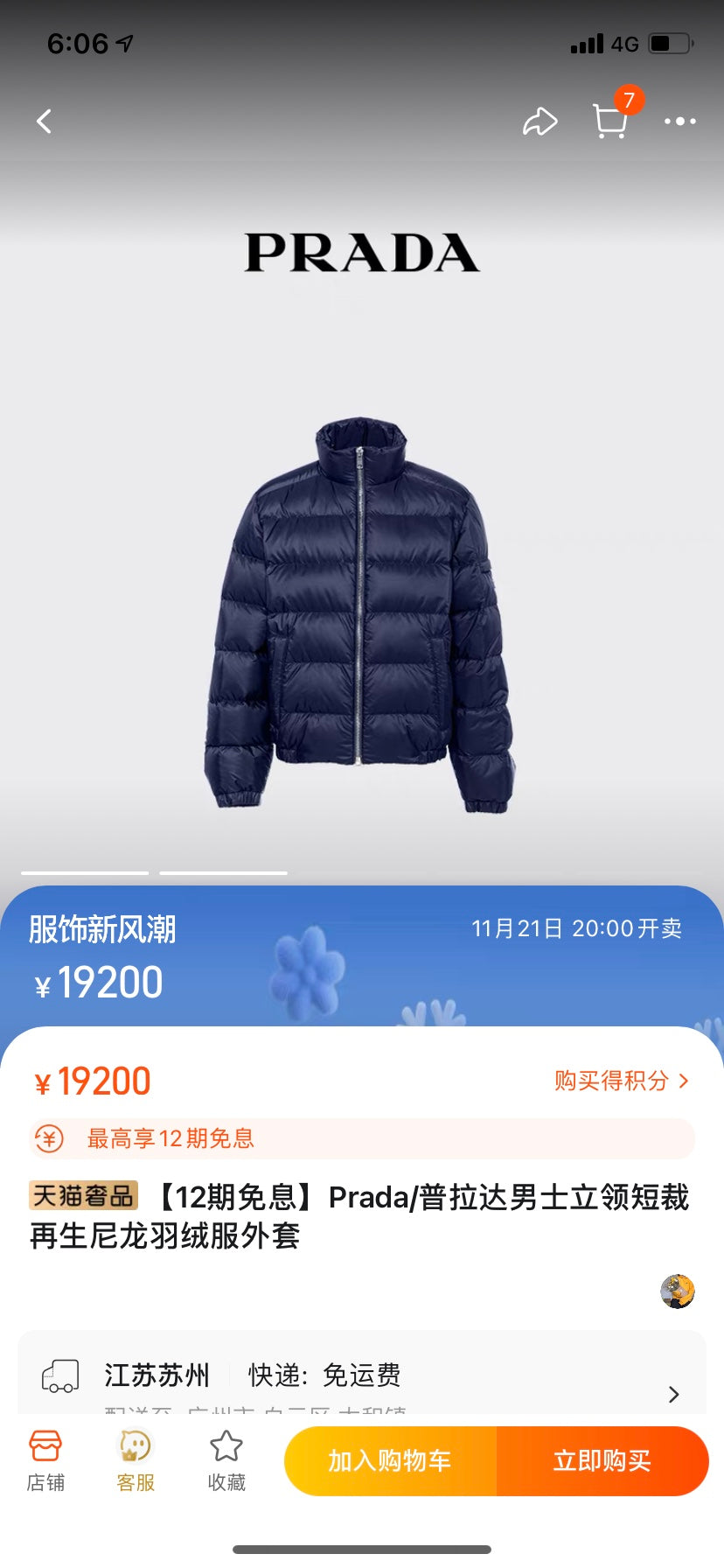The height and width of the screenshot is (1568, 724).
Task: Visit the 店铺 store page
Action: click(x=45, y=1460)
